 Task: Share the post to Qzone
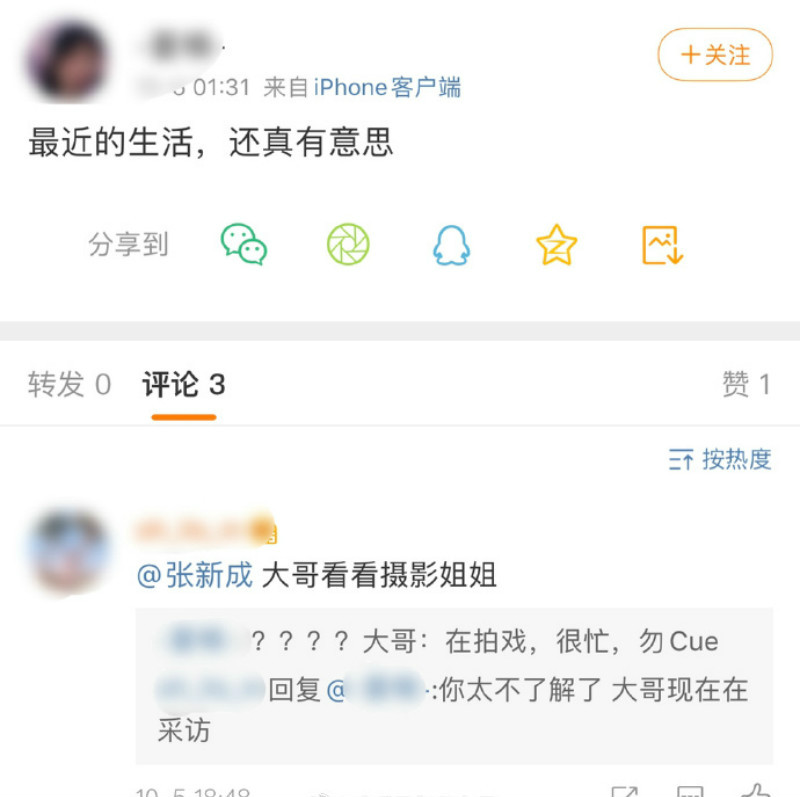[557, 244]
